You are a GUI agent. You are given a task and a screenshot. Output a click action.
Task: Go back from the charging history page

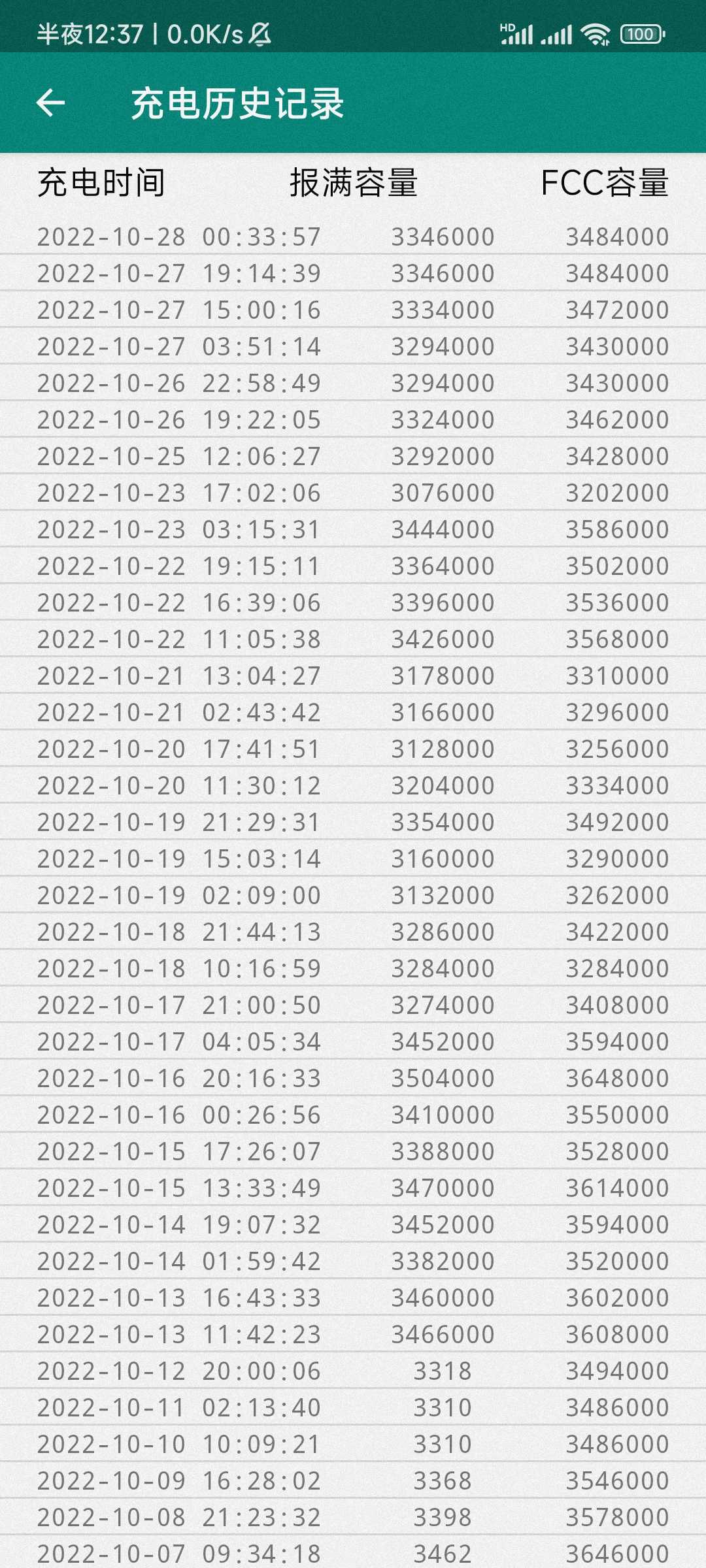point(50,103)
